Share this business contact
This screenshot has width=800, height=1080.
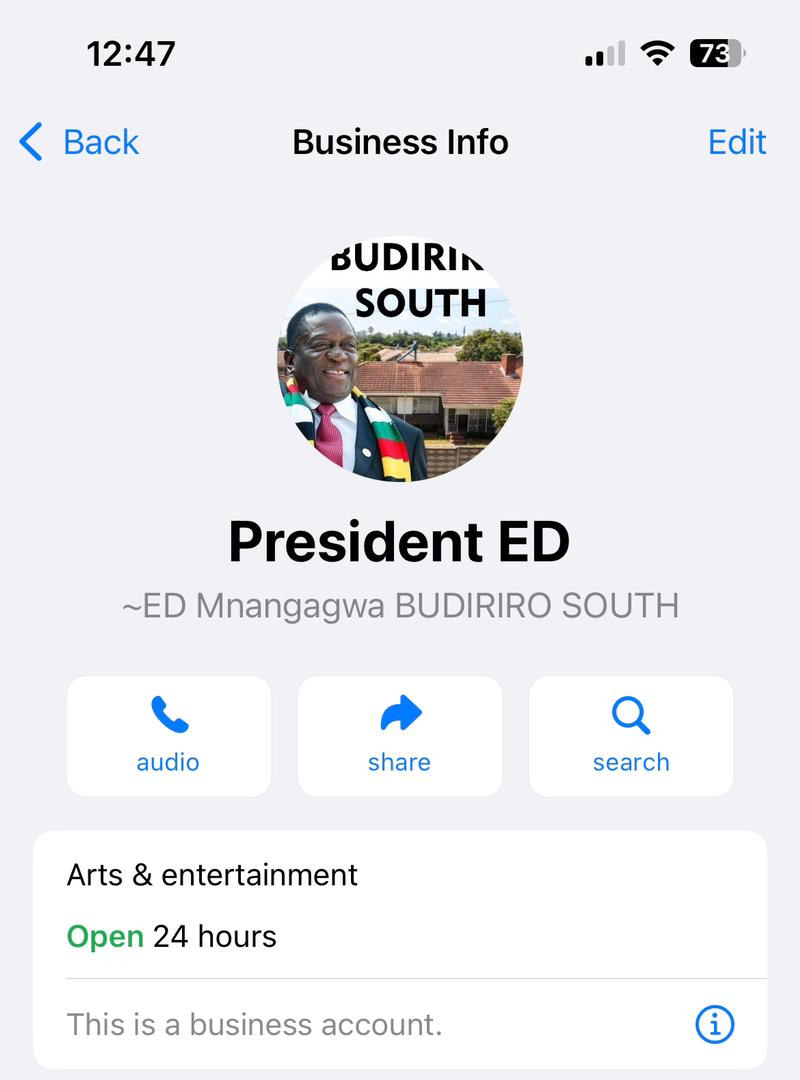click(x=399, y=736)
